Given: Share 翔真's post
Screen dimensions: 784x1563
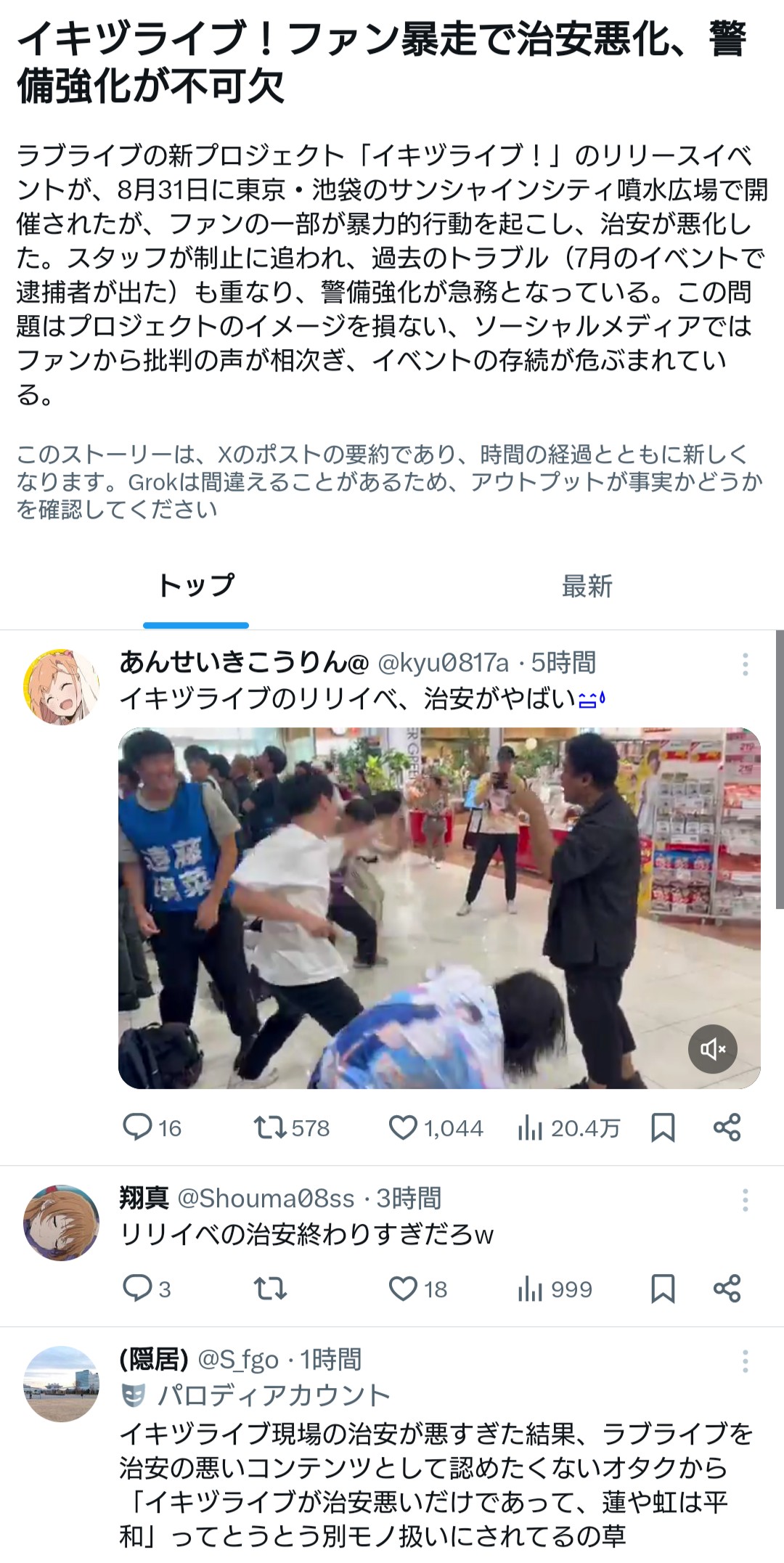Looking at the screenshot, I should [x=727, y=1289].
